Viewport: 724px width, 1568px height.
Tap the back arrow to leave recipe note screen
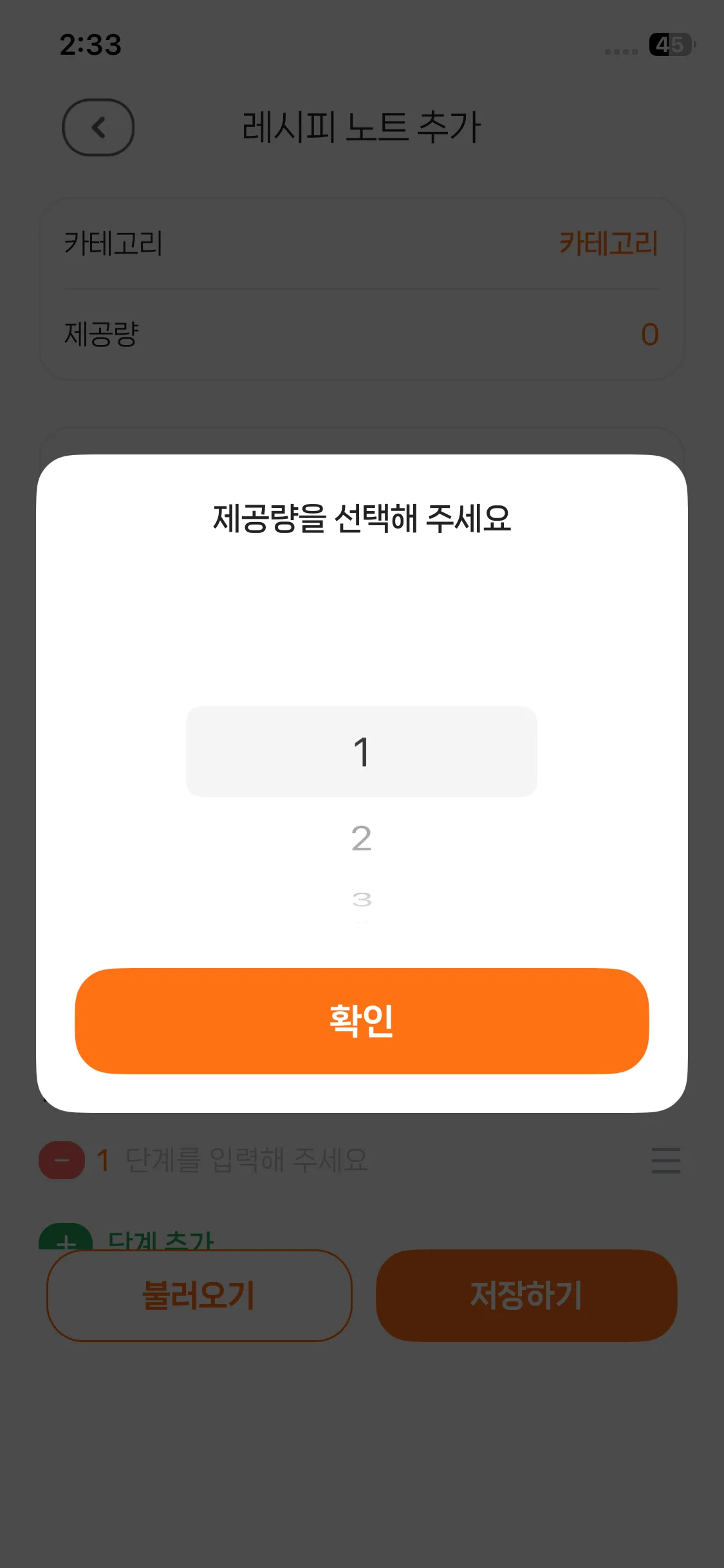(97, 128)
